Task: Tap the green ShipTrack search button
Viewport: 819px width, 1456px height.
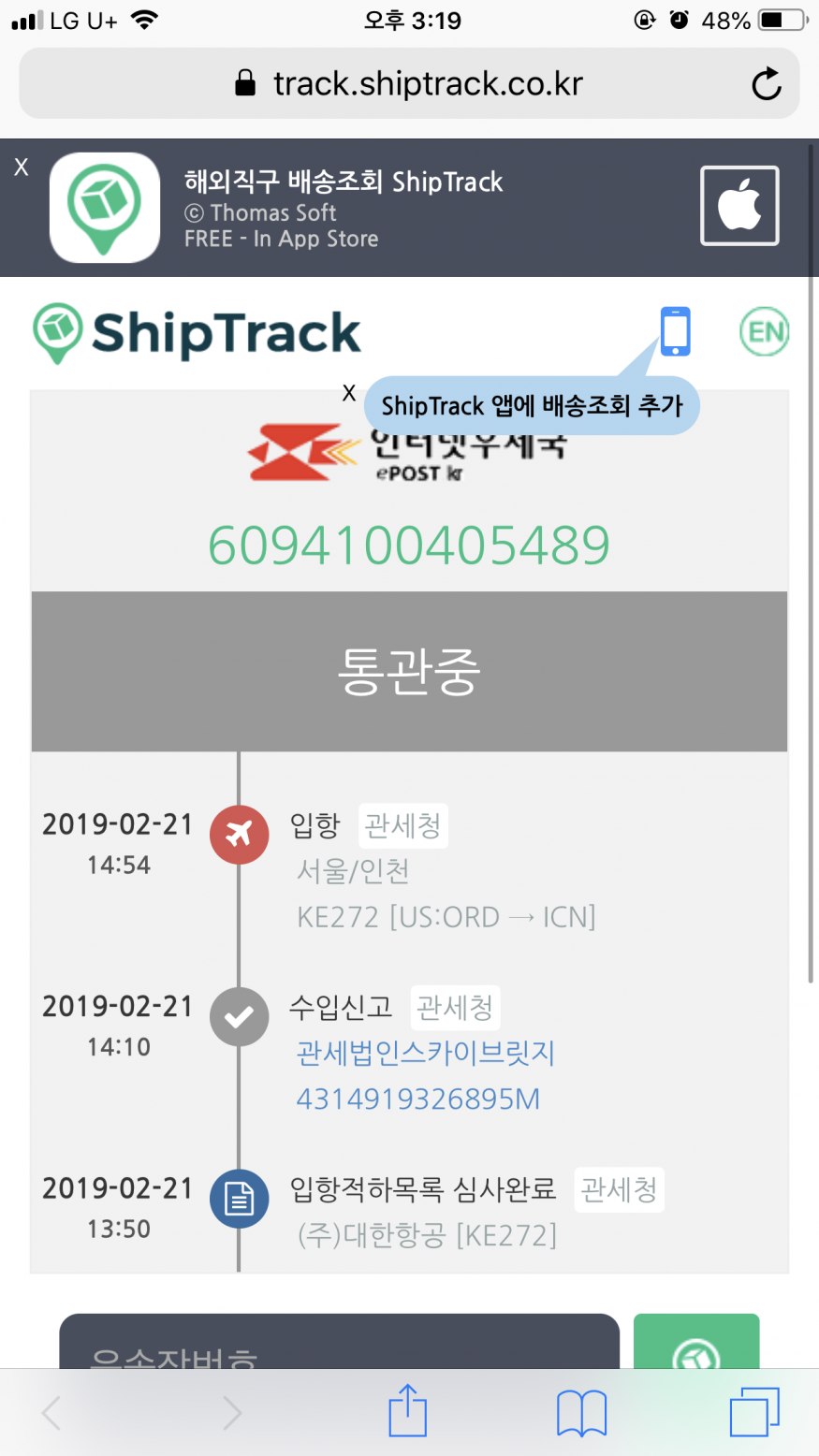Action: tap(696, 1342)
